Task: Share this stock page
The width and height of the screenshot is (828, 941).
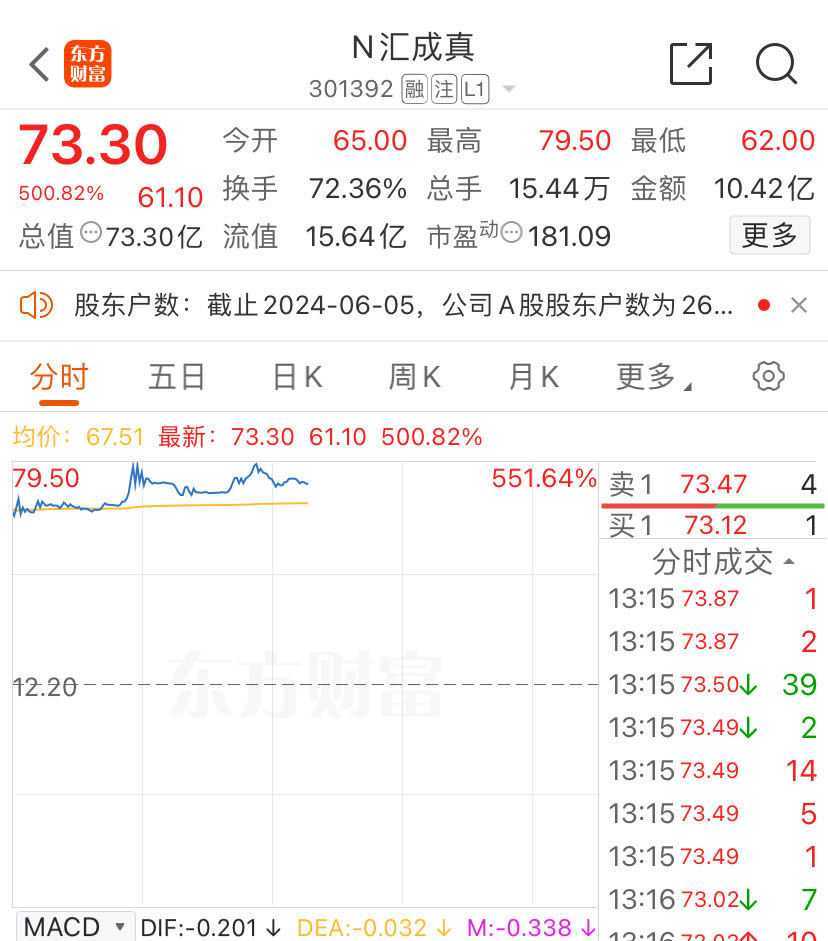Action: [x=690, y=65]
